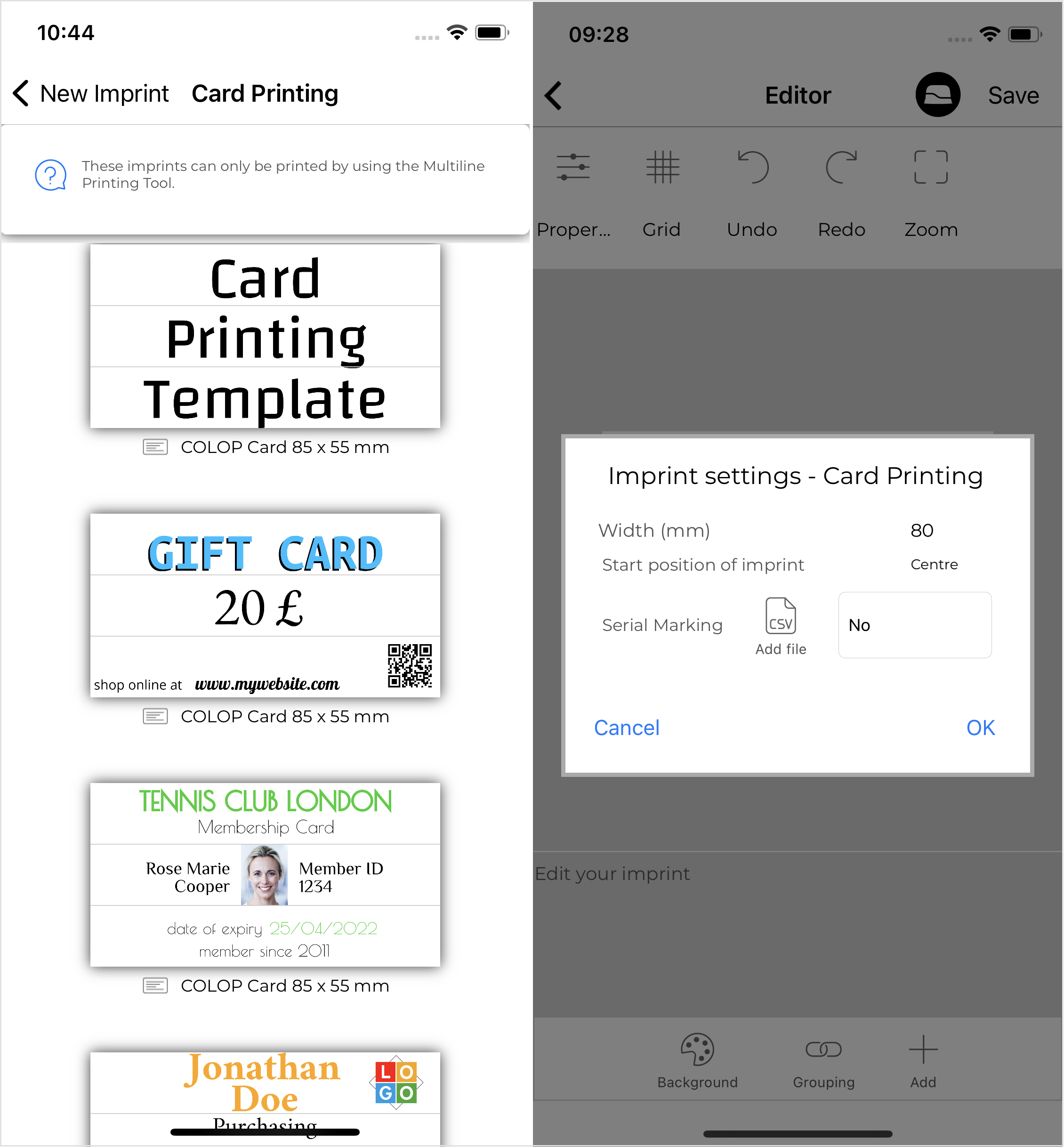
Task: Add a CSV file for serial marking
Action: click(780, 626)
